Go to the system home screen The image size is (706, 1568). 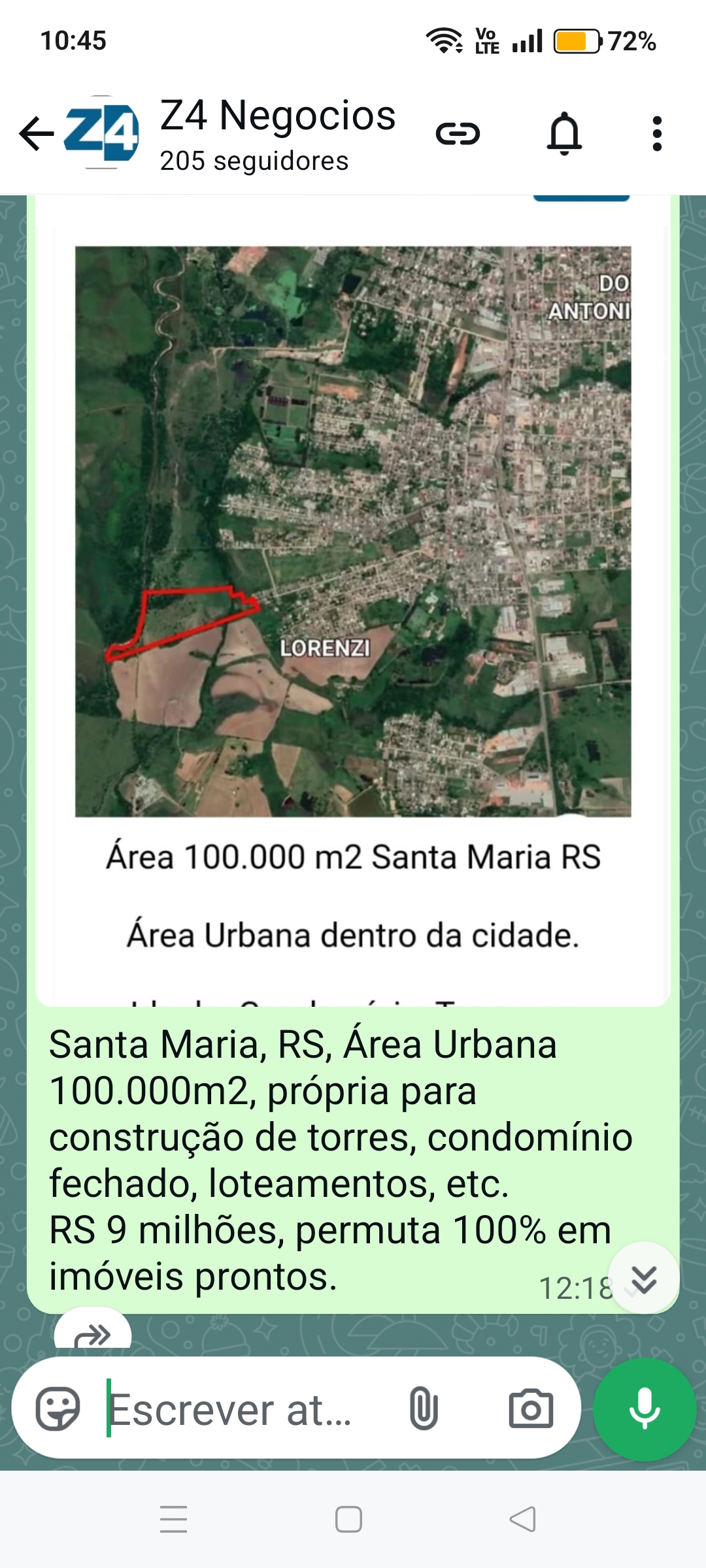348,1519
